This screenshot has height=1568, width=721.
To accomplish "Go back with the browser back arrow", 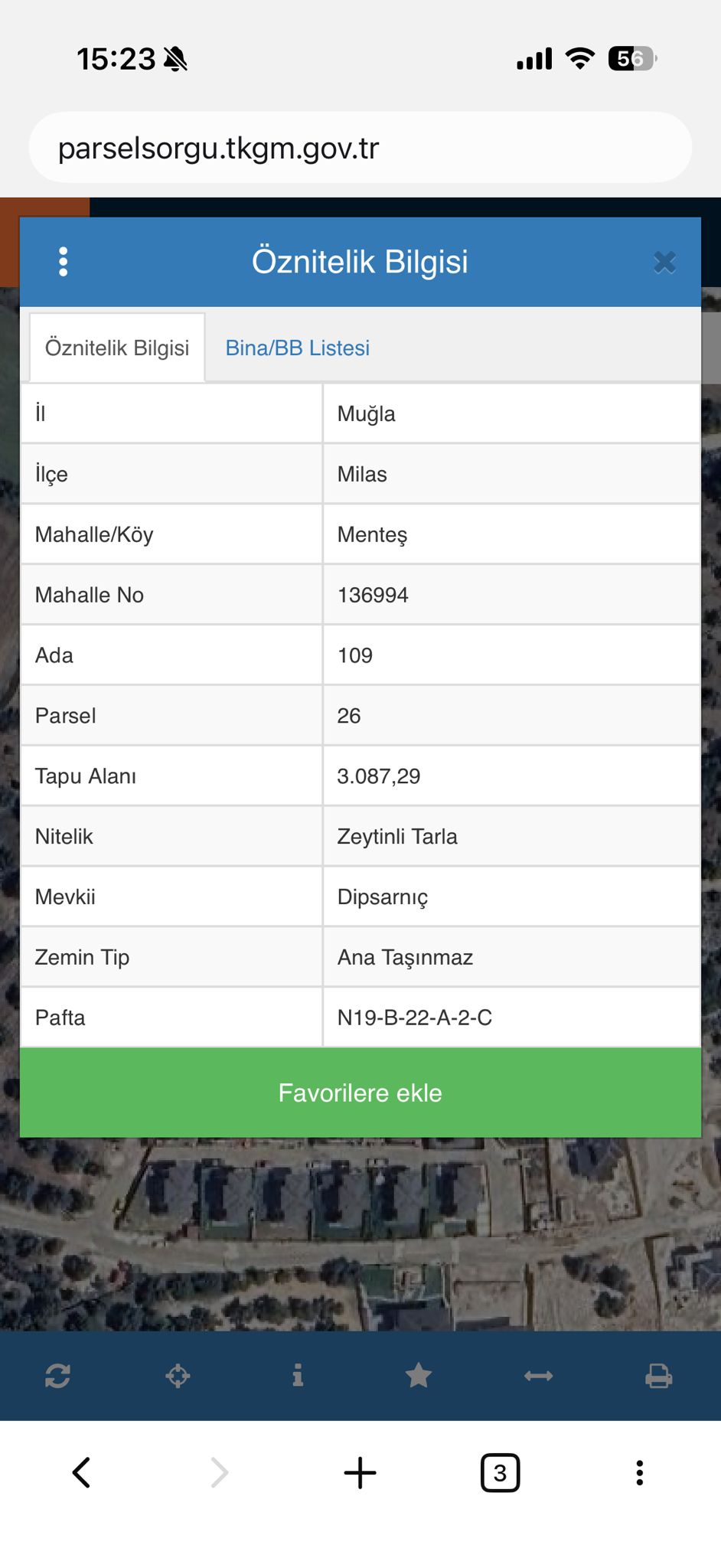I will (82, 1472).
